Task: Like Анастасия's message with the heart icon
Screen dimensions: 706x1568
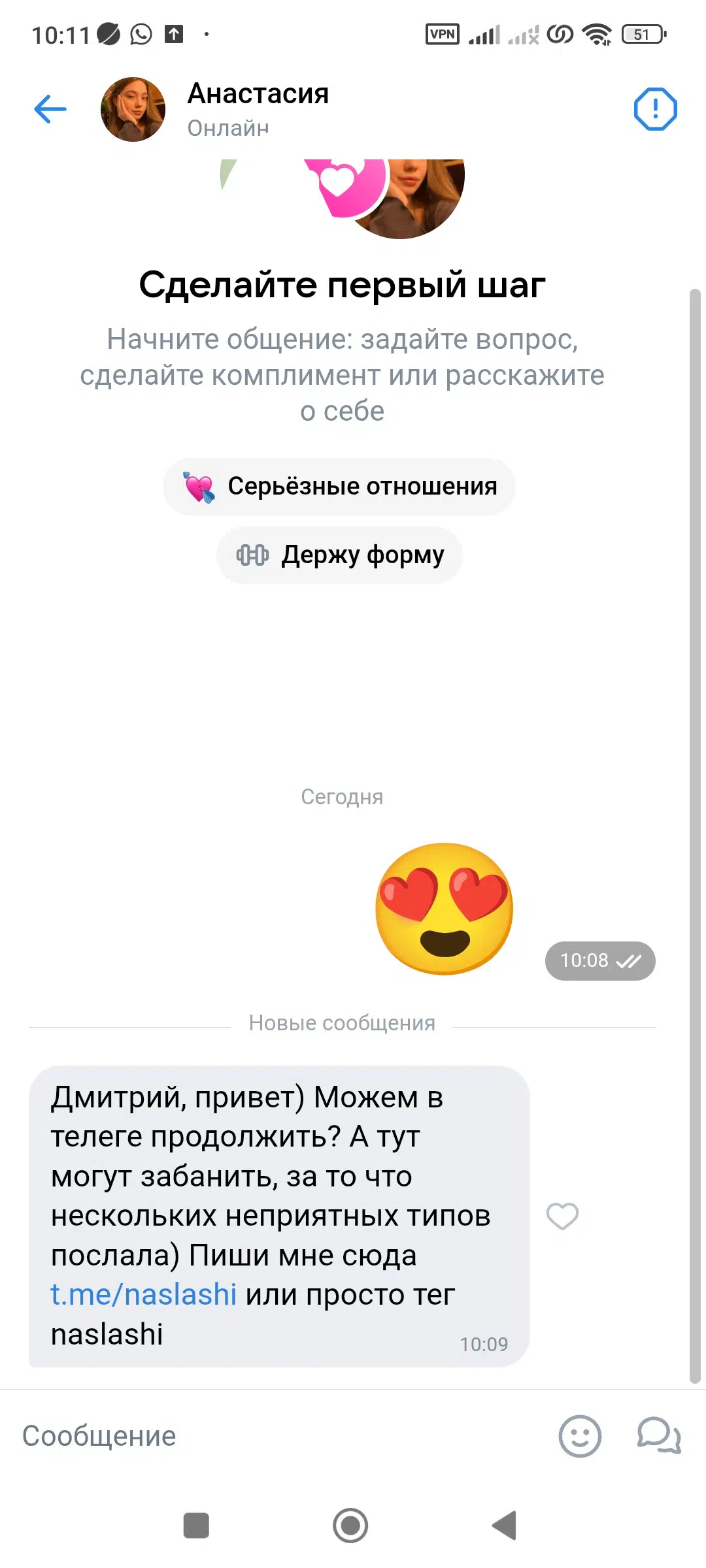Action: point(562,1217)
